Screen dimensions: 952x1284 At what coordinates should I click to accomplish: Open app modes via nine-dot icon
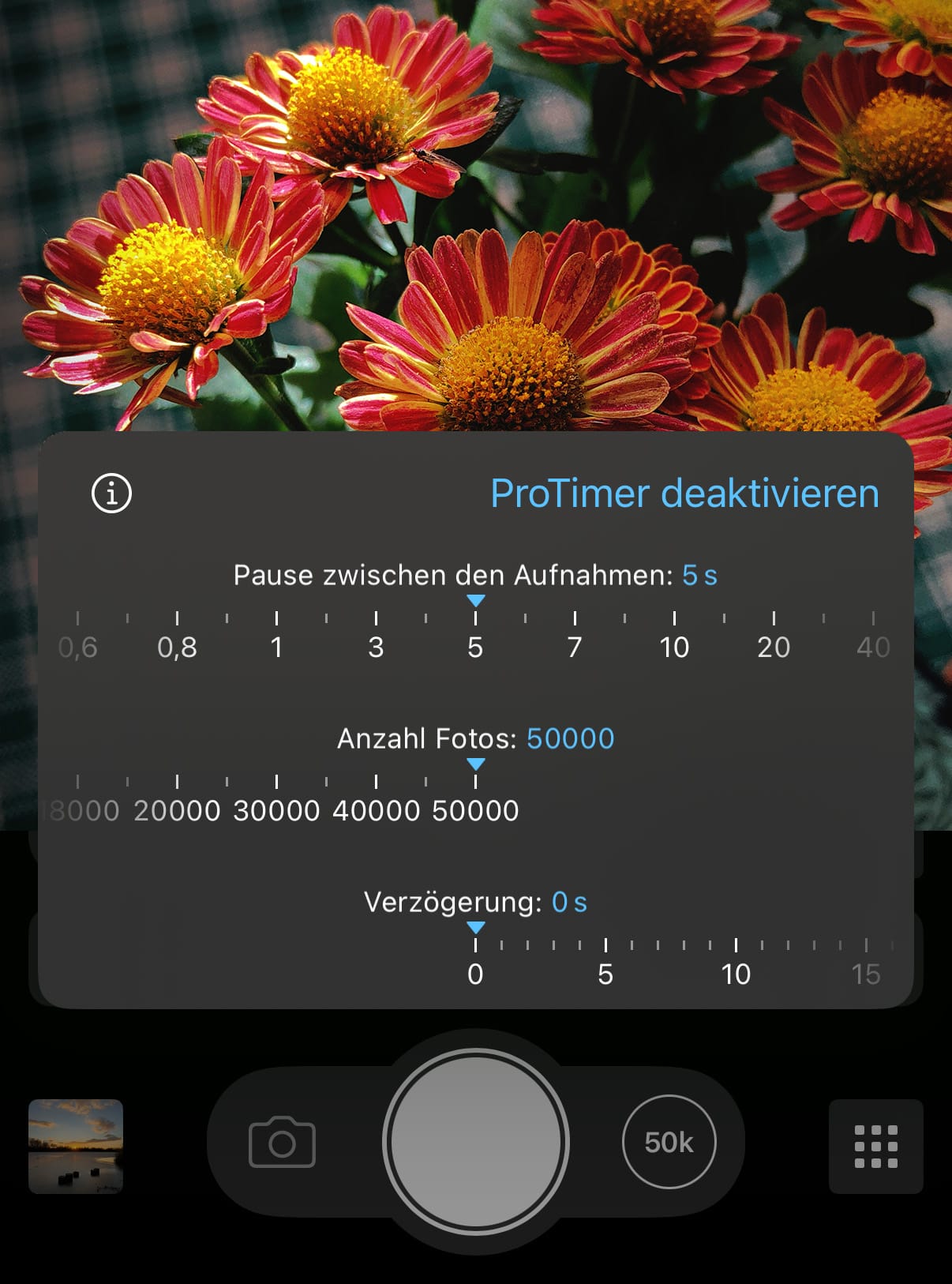[x=877, y=1145]
